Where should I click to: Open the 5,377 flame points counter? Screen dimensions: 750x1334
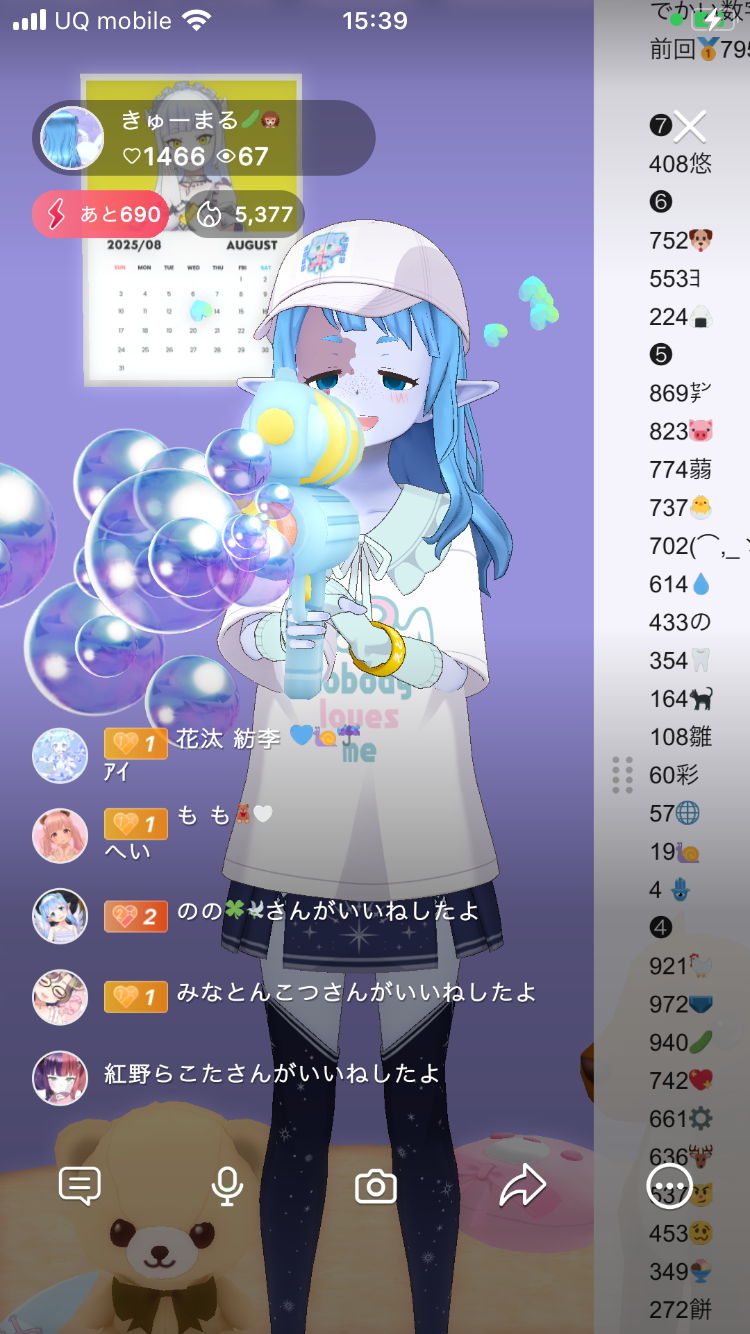pos(245,214)
